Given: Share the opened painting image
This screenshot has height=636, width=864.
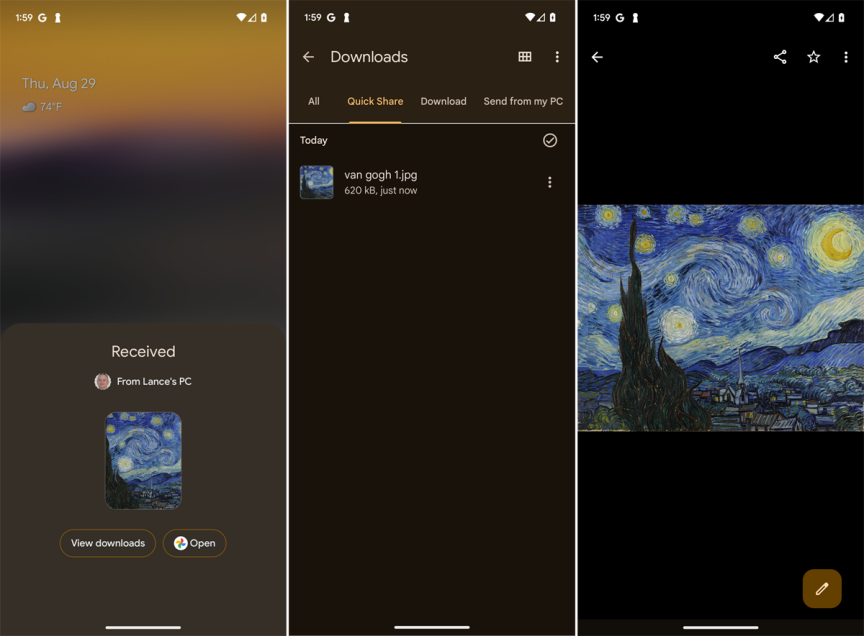Looking at the screenshot, I should pyautogui.click(x=780, y=57).
